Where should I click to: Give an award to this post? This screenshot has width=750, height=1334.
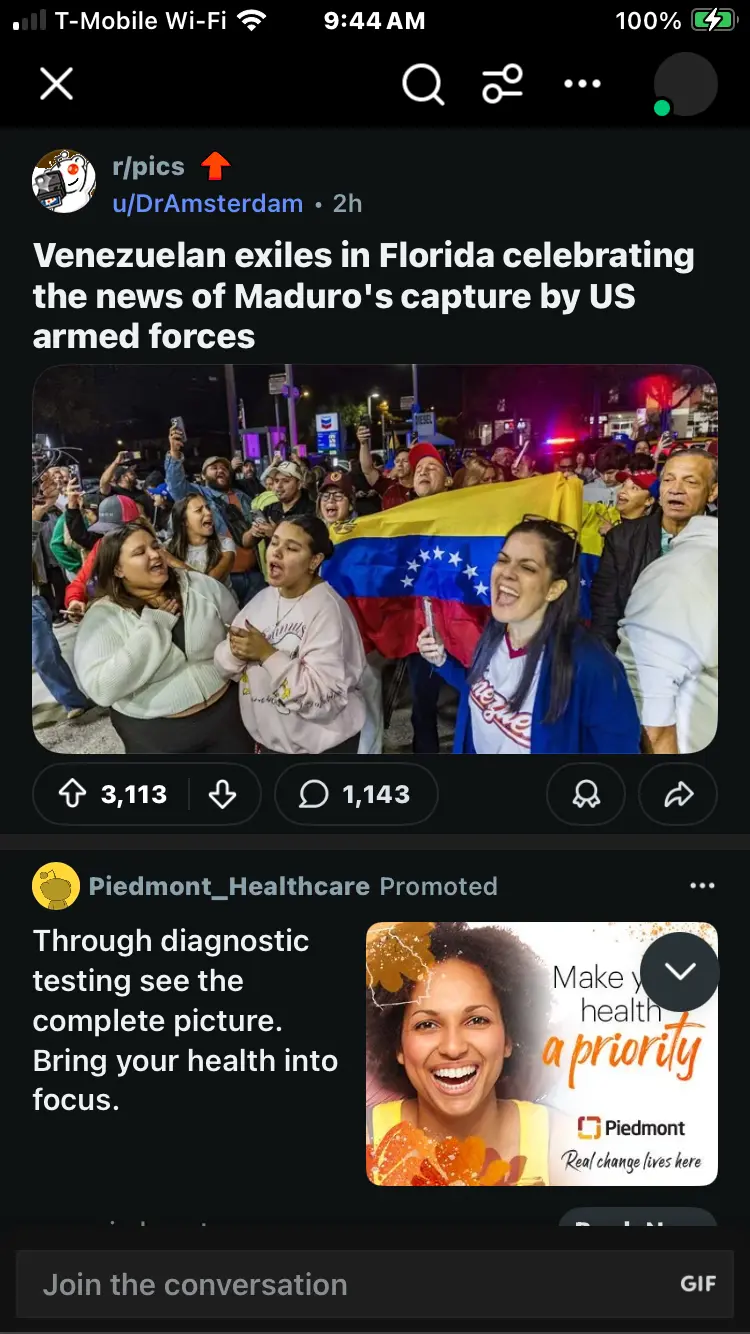click(x=586, y=794)
